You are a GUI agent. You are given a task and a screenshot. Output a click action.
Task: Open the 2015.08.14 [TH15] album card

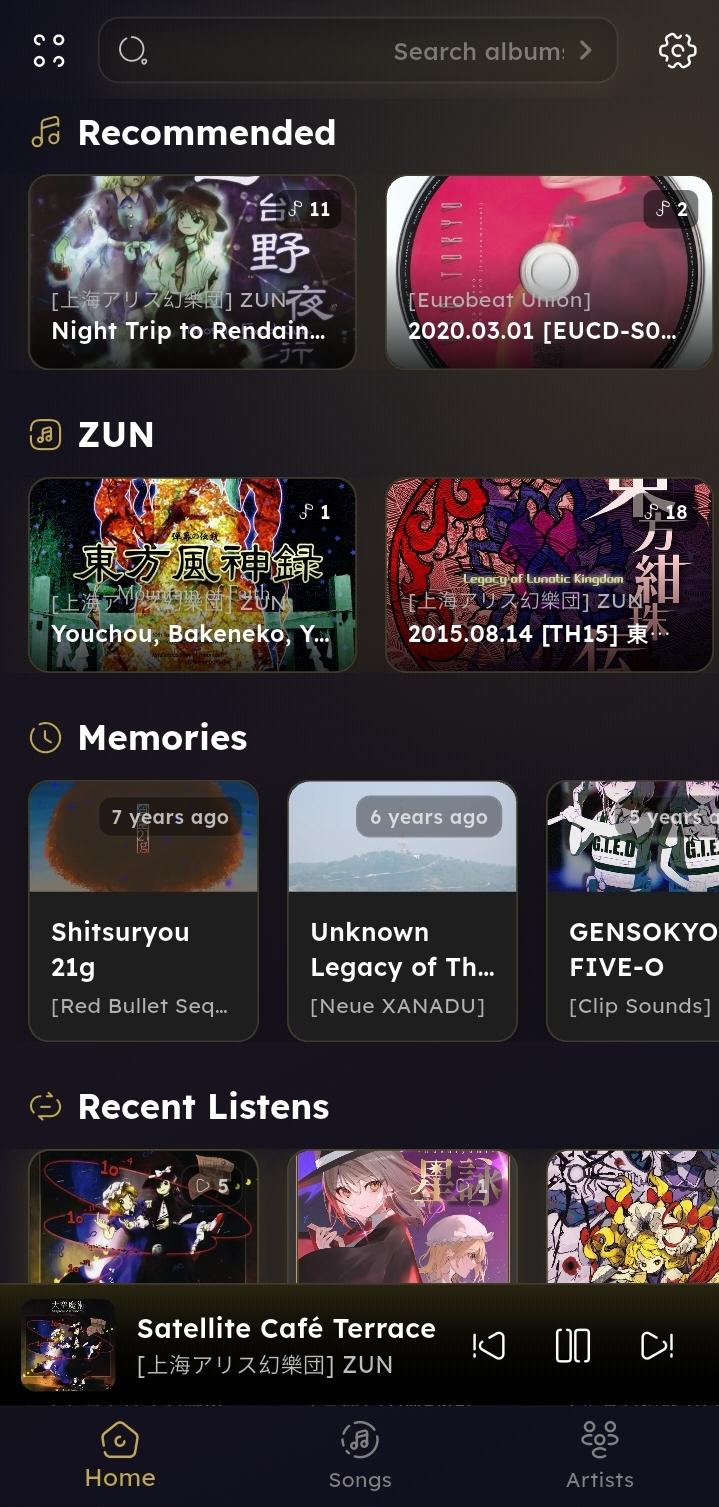[x=549, y=574]
